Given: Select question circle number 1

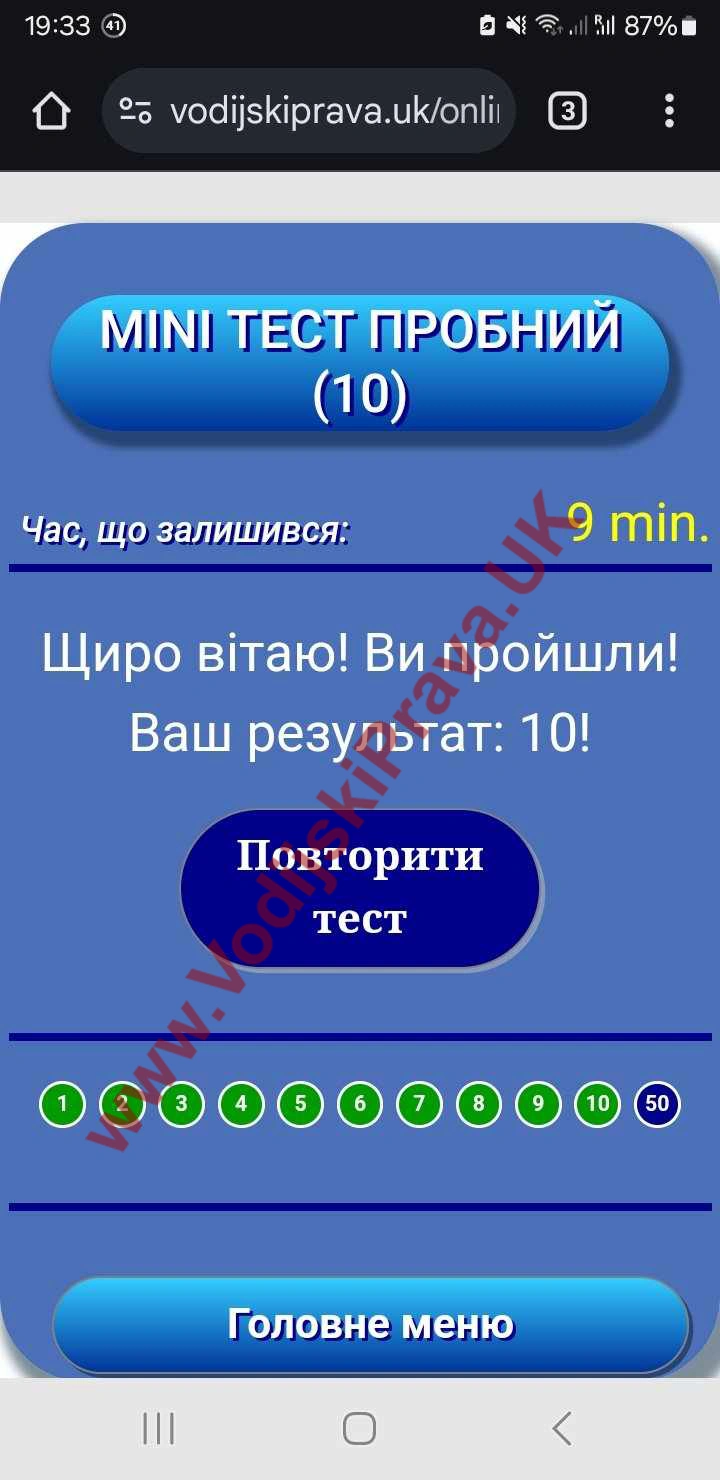Looking at the screenshot, I should point(62,1104).
